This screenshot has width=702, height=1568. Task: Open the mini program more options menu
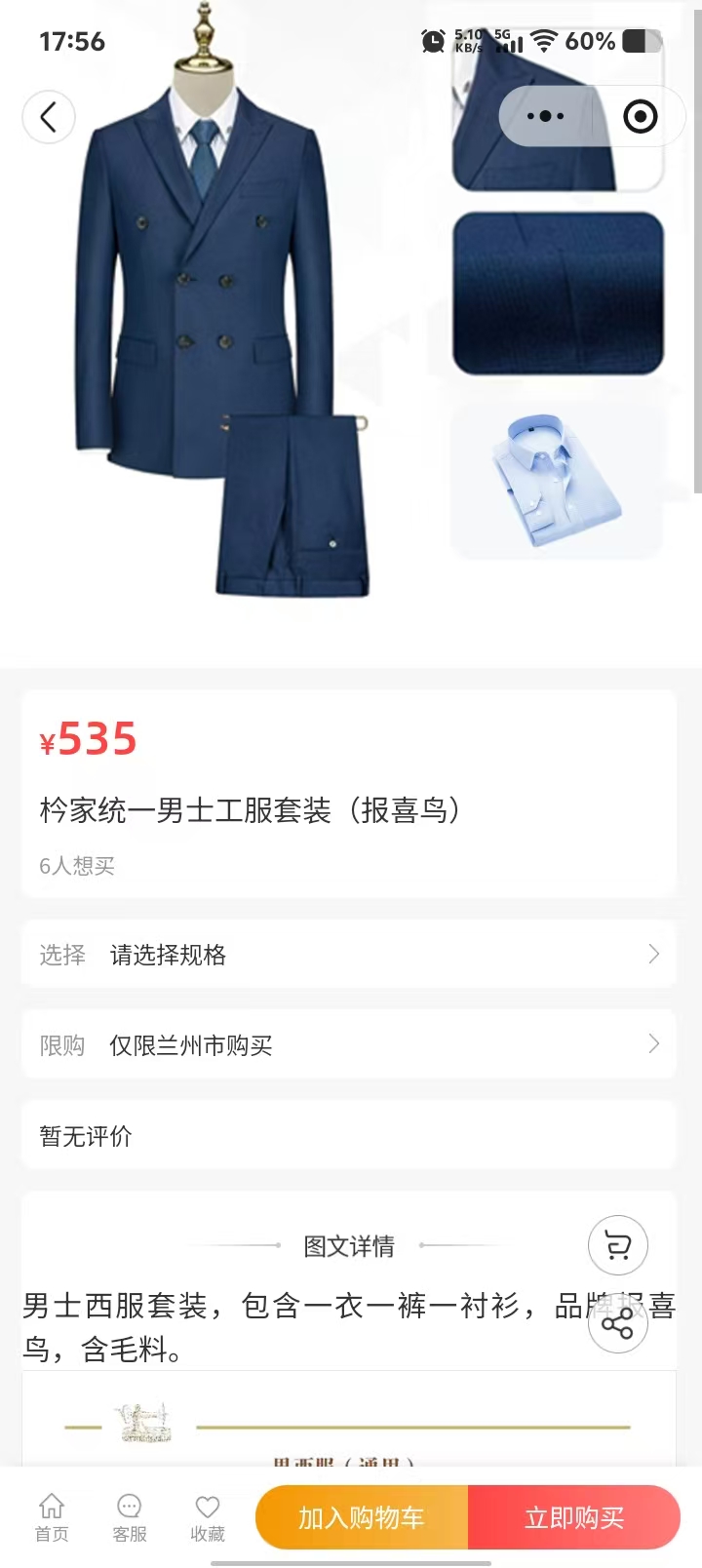click(545, 117)
